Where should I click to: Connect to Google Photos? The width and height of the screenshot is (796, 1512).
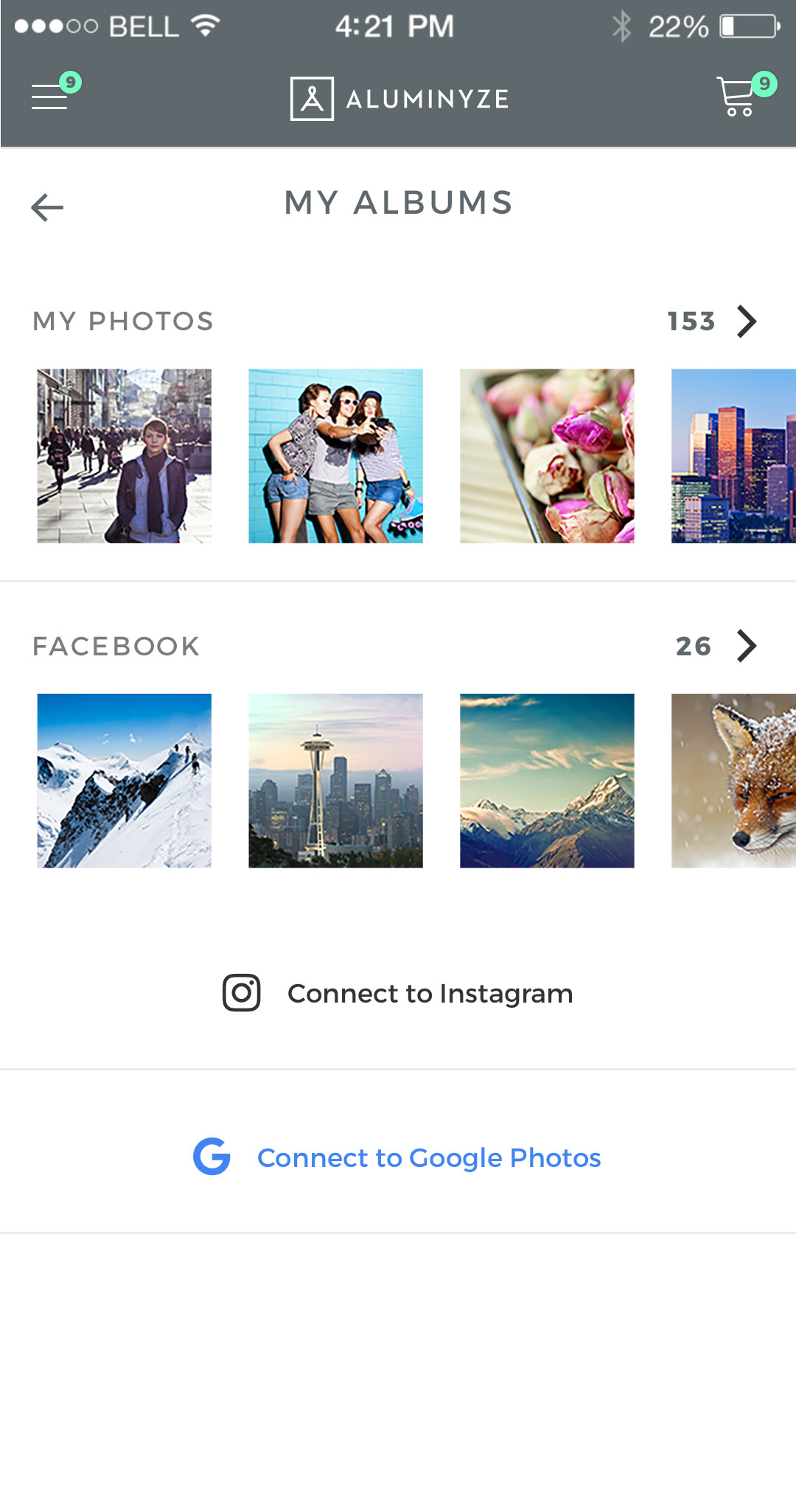click(398, 1157)
